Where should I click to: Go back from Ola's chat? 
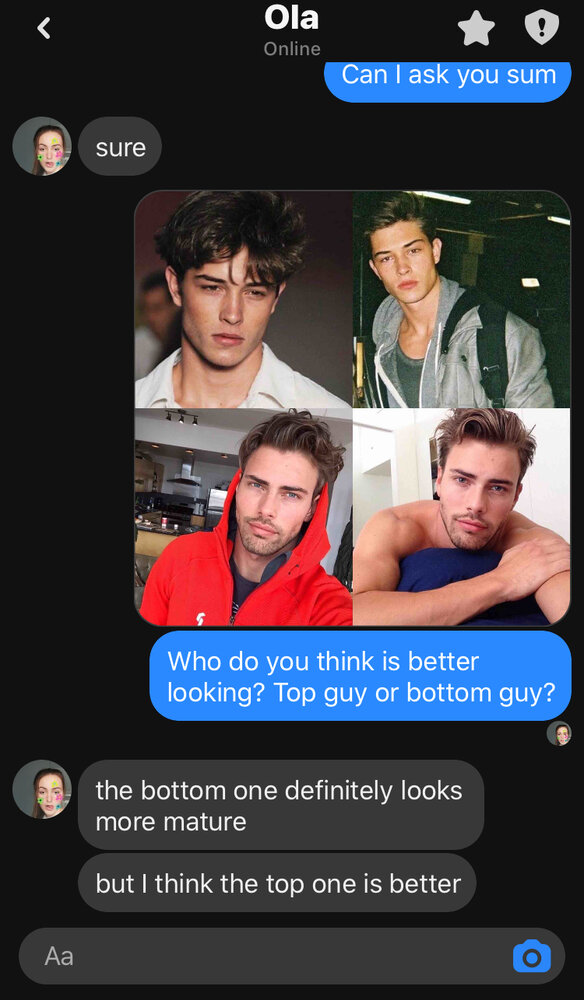click(x=43, y=28)
